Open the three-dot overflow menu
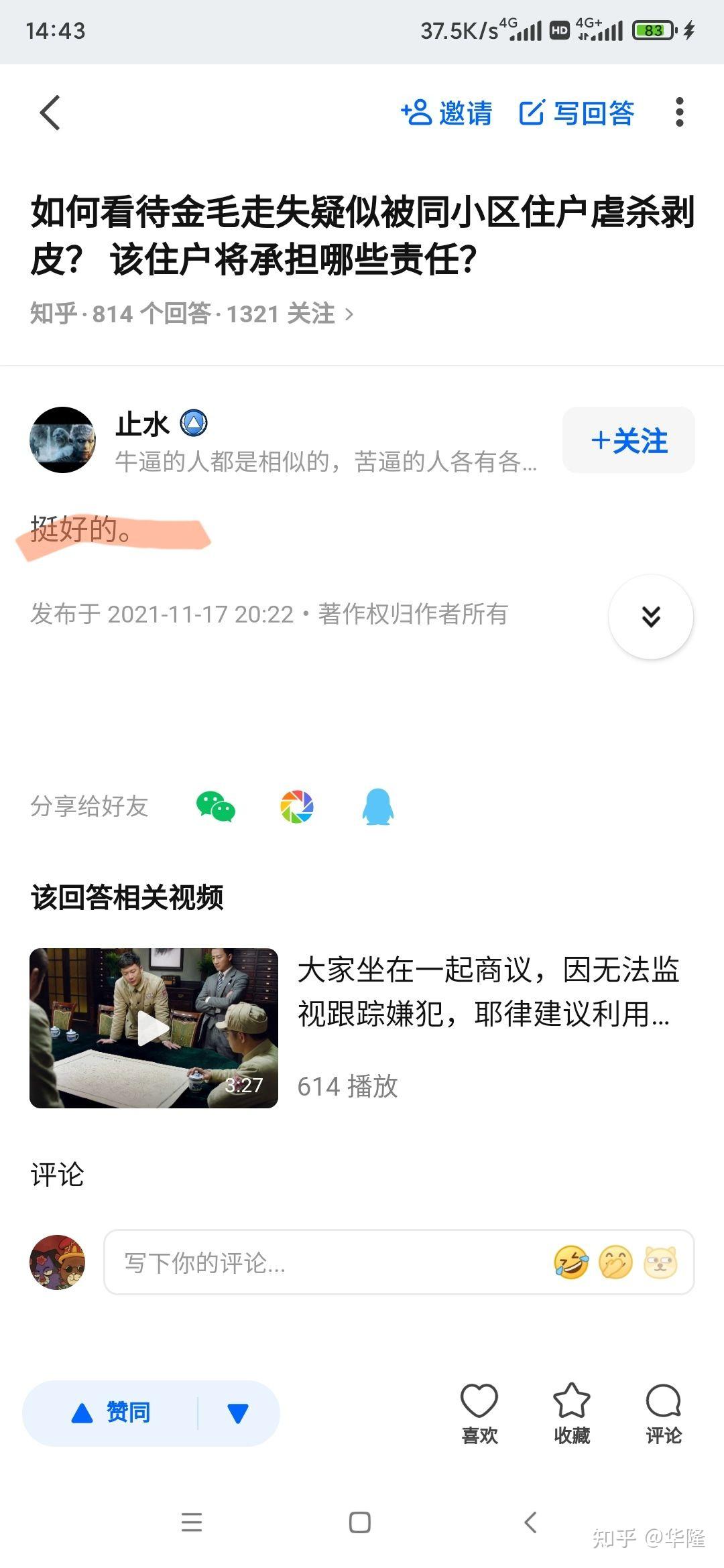 point(679,113)
